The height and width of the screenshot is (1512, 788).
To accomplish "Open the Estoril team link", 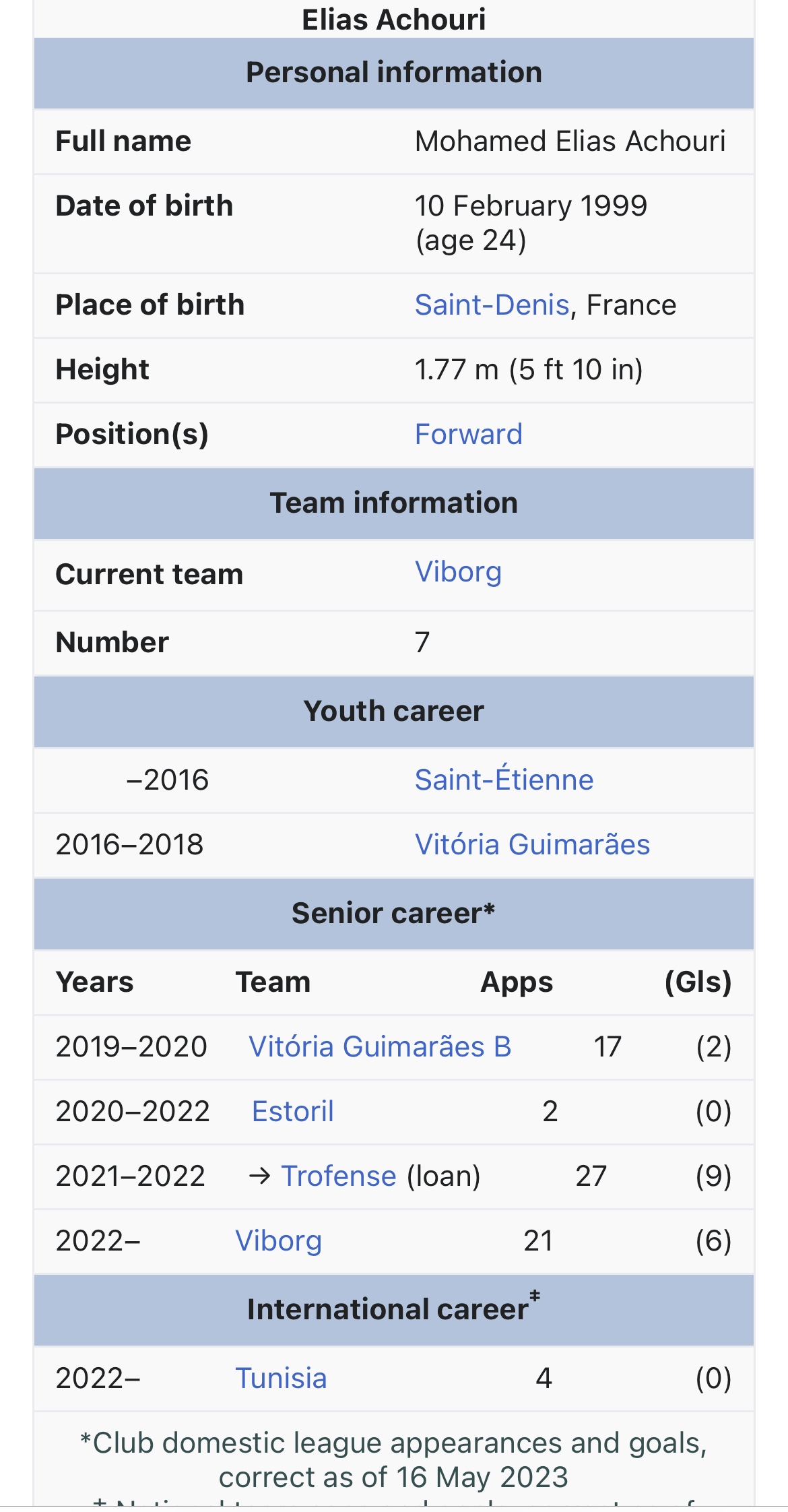I will point(293,1111).
